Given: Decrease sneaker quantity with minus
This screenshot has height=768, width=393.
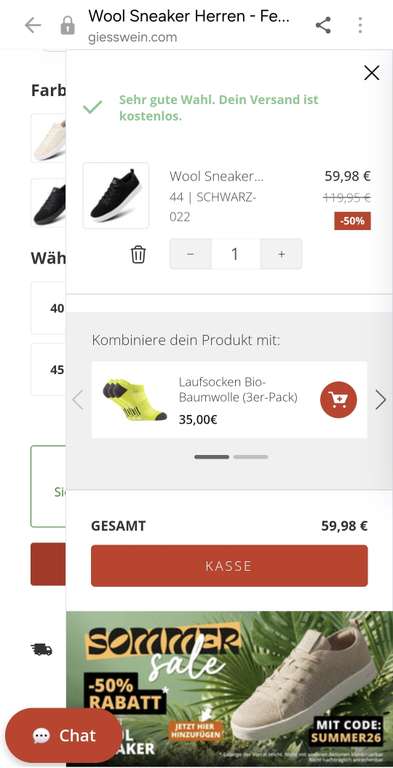Looking at the screenshot, I should tap(191, 254).
